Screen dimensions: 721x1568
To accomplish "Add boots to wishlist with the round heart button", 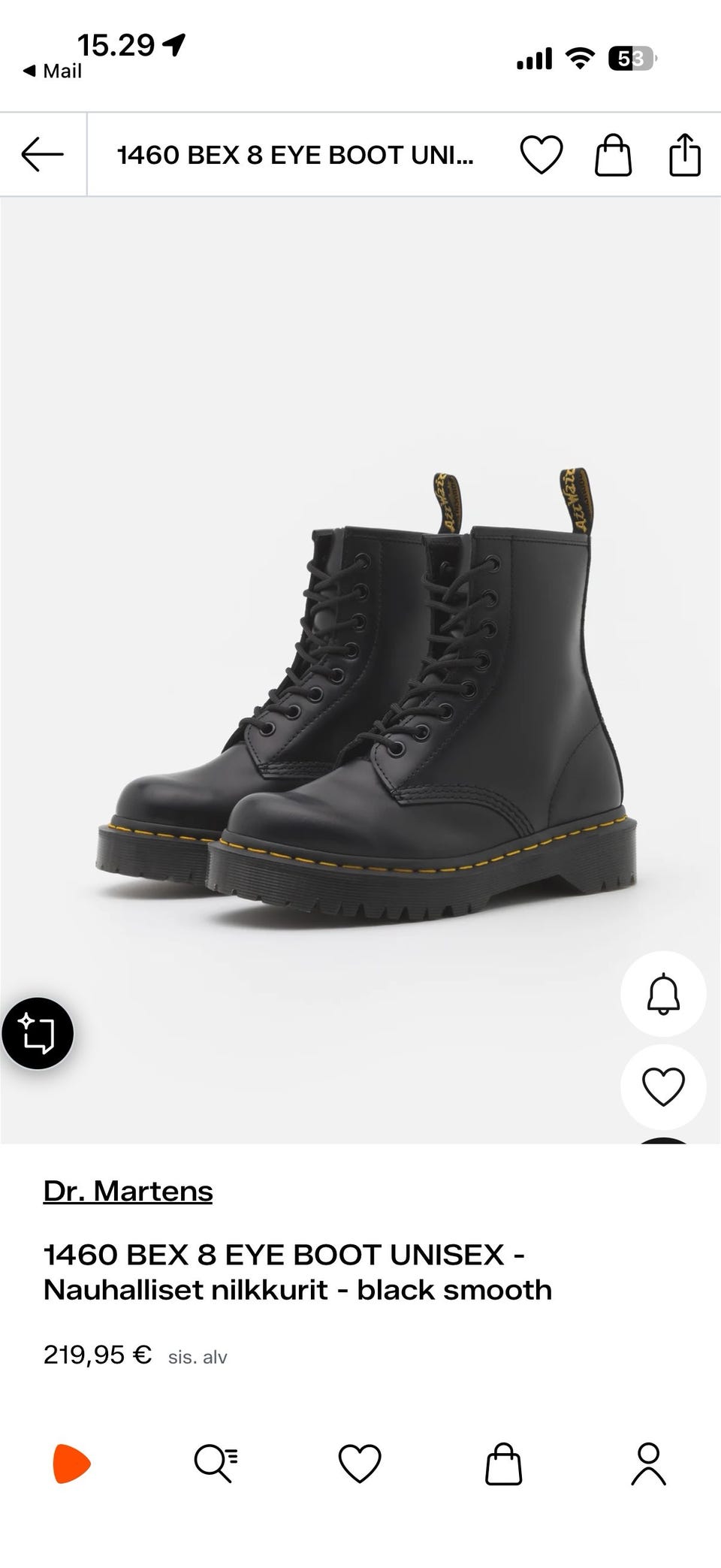I will pos(663,1086).
